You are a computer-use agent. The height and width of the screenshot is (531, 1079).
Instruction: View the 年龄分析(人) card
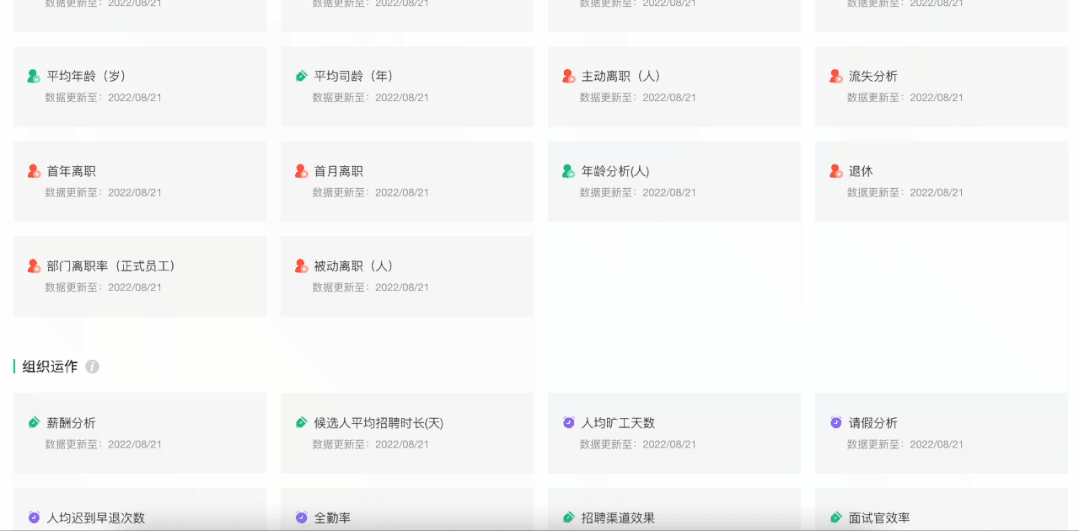674,181
